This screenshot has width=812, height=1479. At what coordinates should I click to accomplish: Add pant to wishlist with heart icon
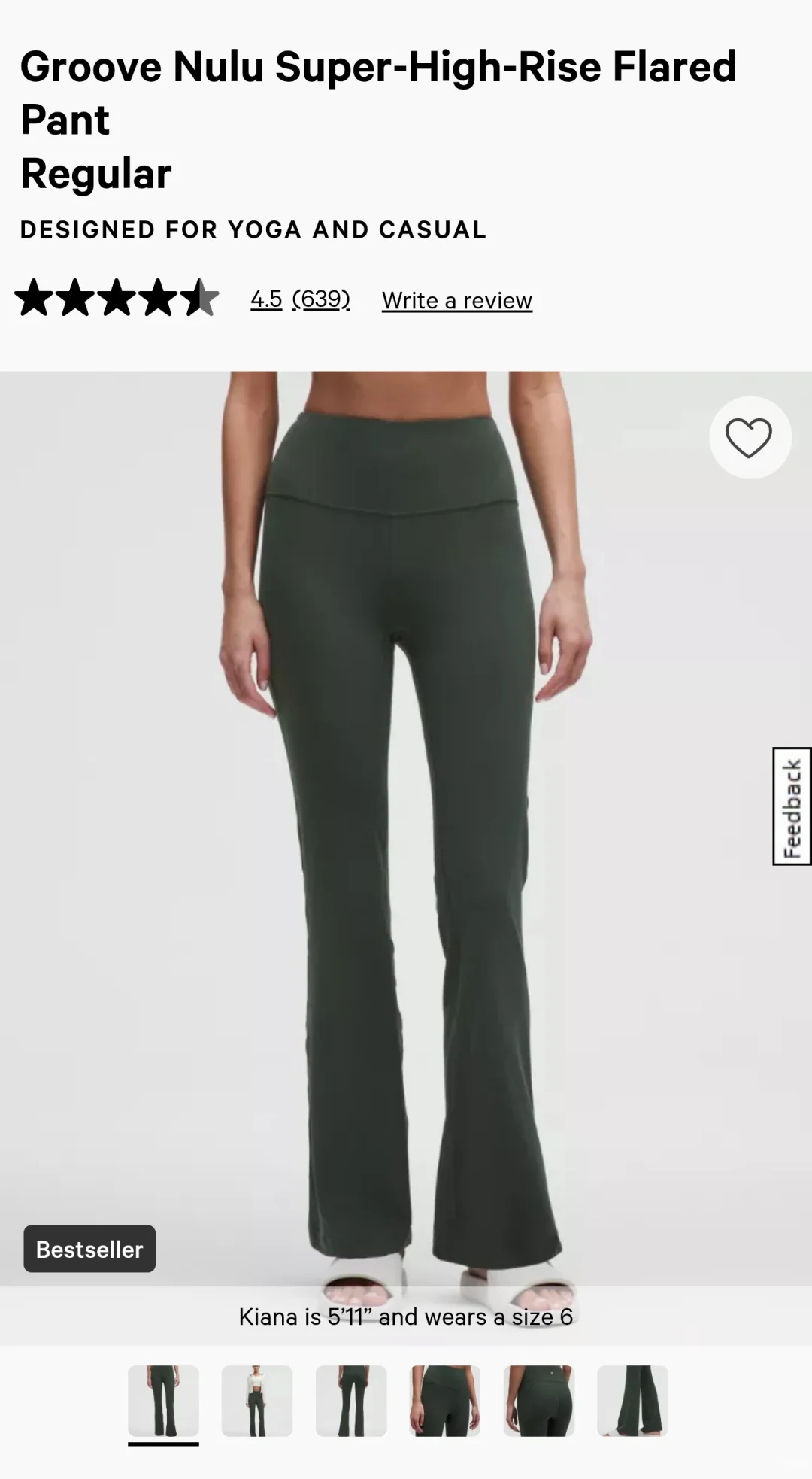click(x=750, y=437)
